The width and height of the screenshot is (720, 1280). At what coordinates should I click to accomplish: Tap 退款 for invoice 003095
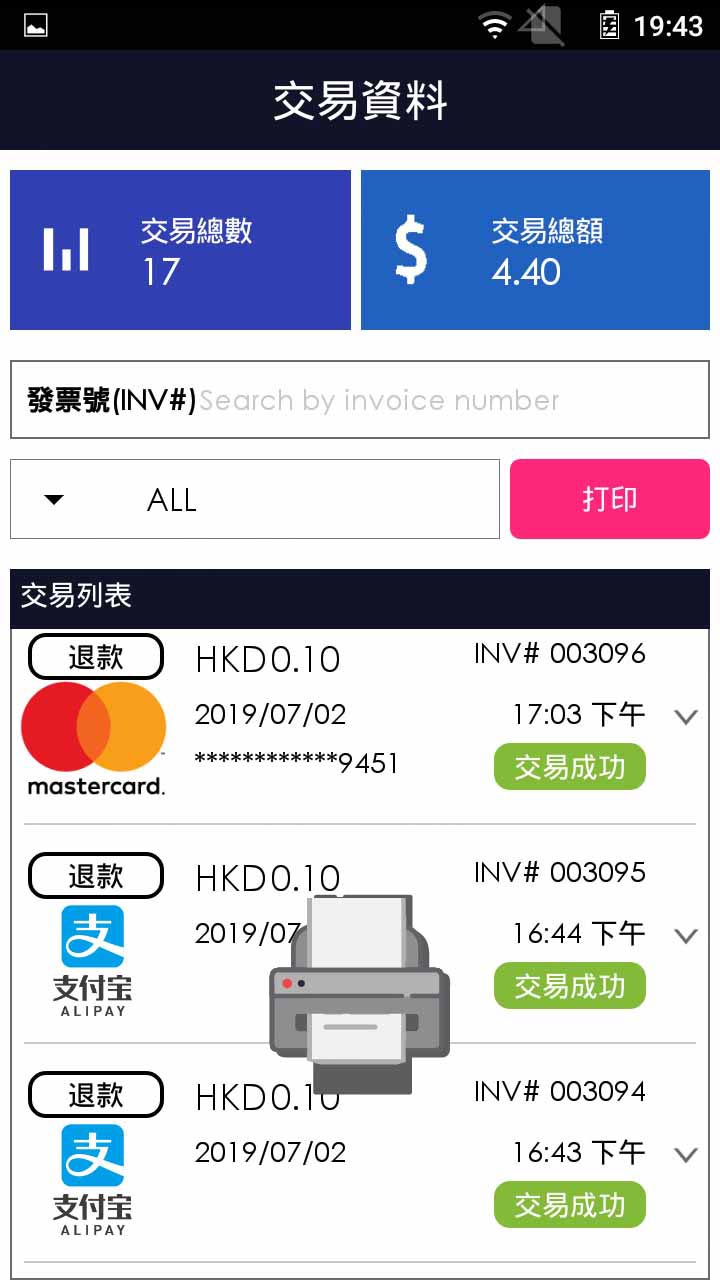[x=96, y=876]
